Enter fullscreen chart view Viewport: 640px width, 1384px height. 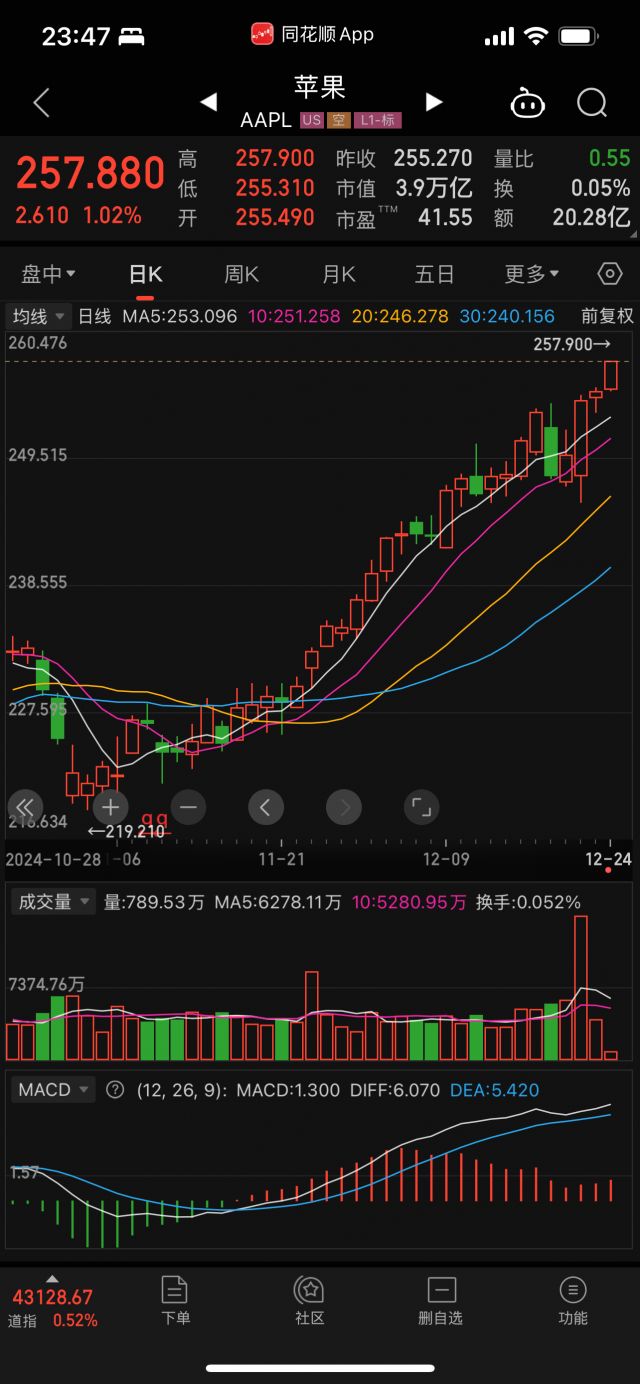[421, 806]
